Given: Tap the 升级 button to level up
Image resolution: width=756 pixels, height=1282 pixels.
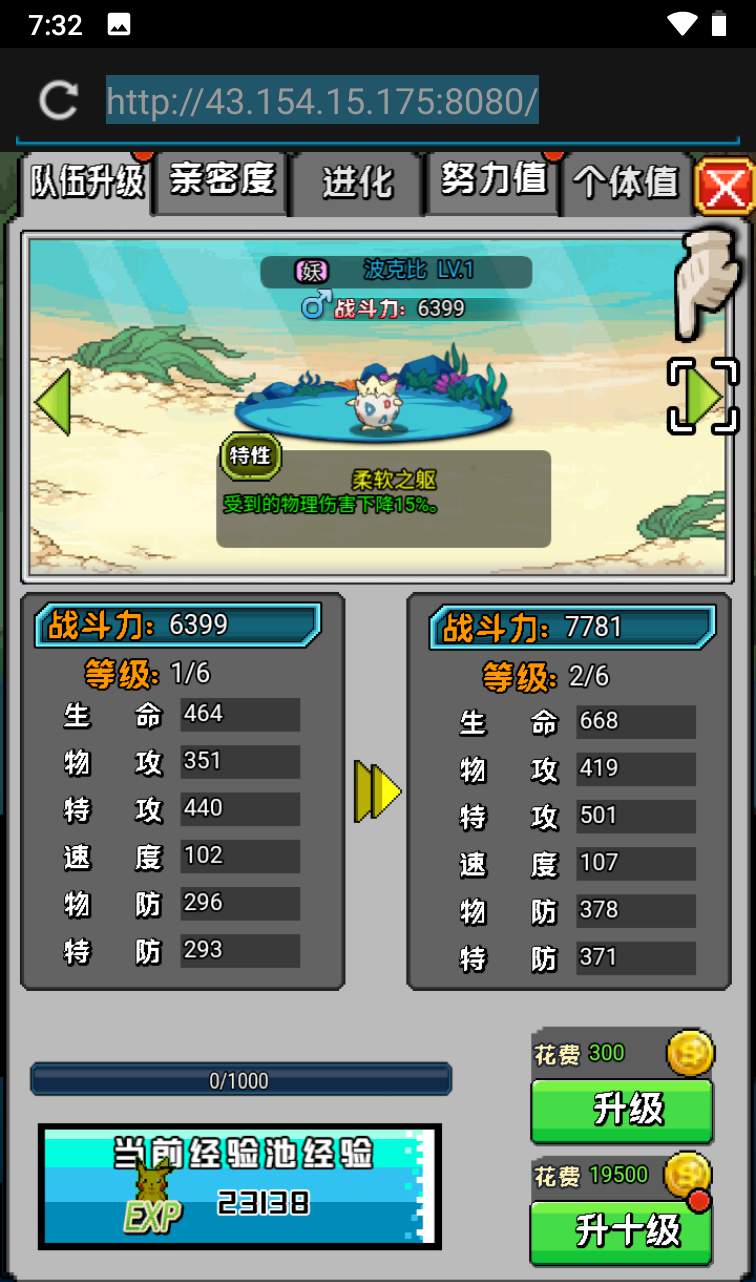Looking at the screenshot, I should (621, 1109).
